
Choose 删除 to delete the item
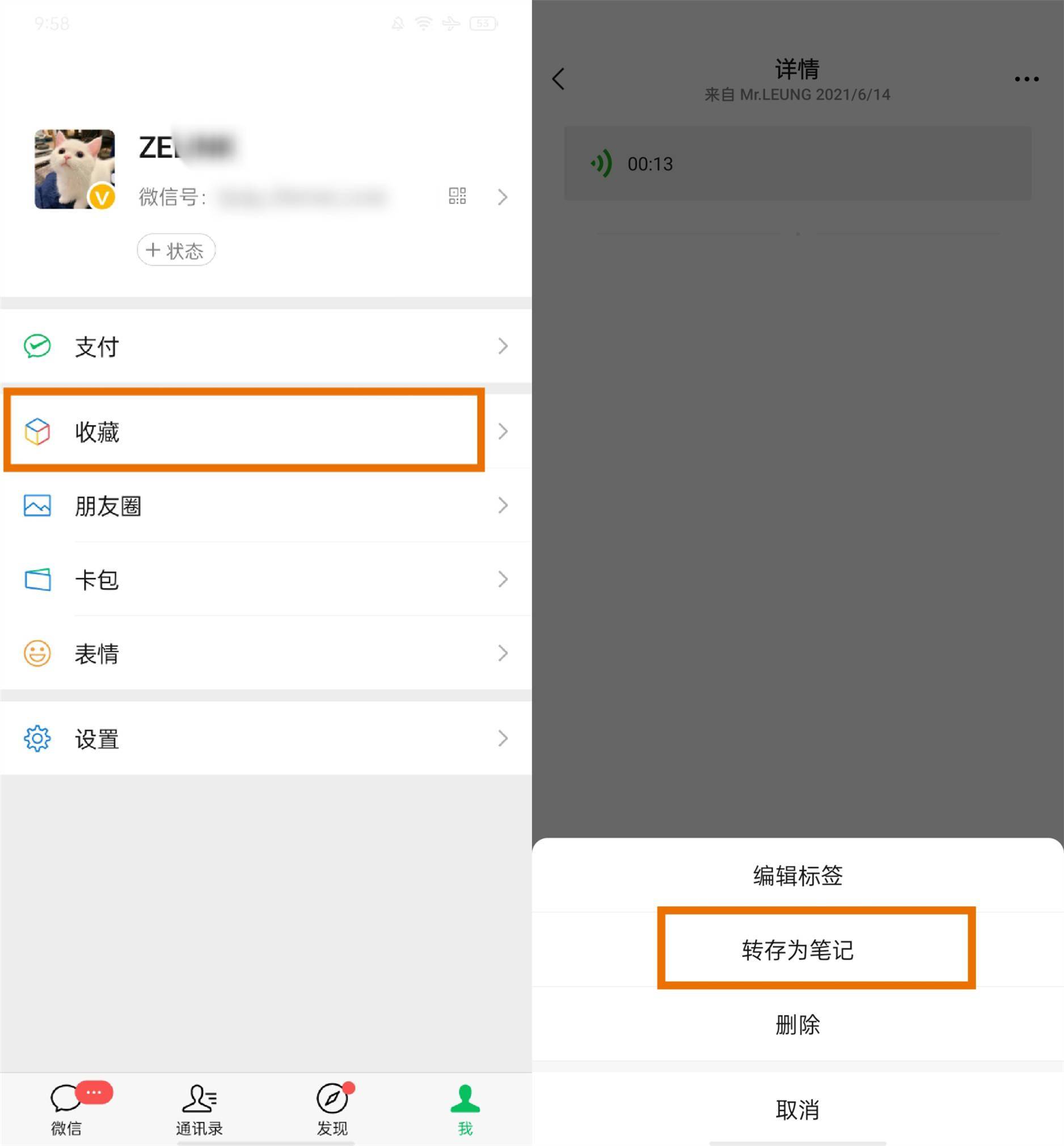797,1025
